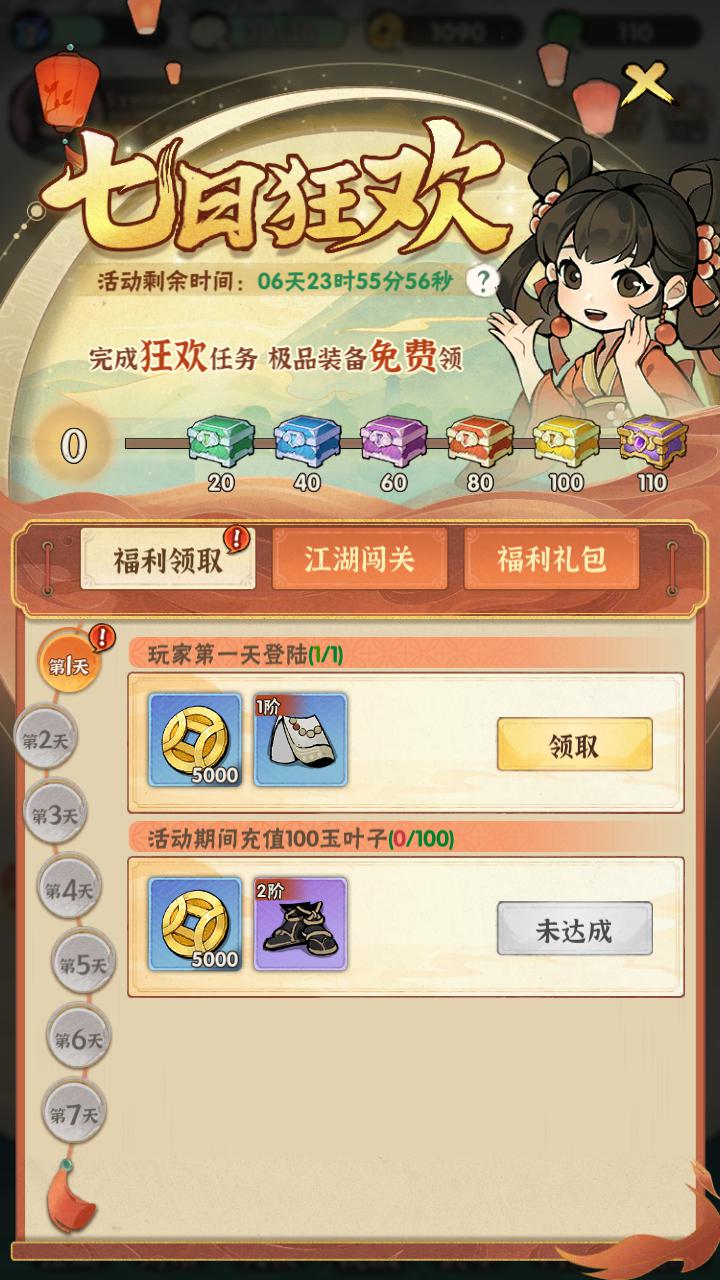Viewport: 720px width, 1280px height.
Task: View 第7天 rewards
Action: point(73,1114)
